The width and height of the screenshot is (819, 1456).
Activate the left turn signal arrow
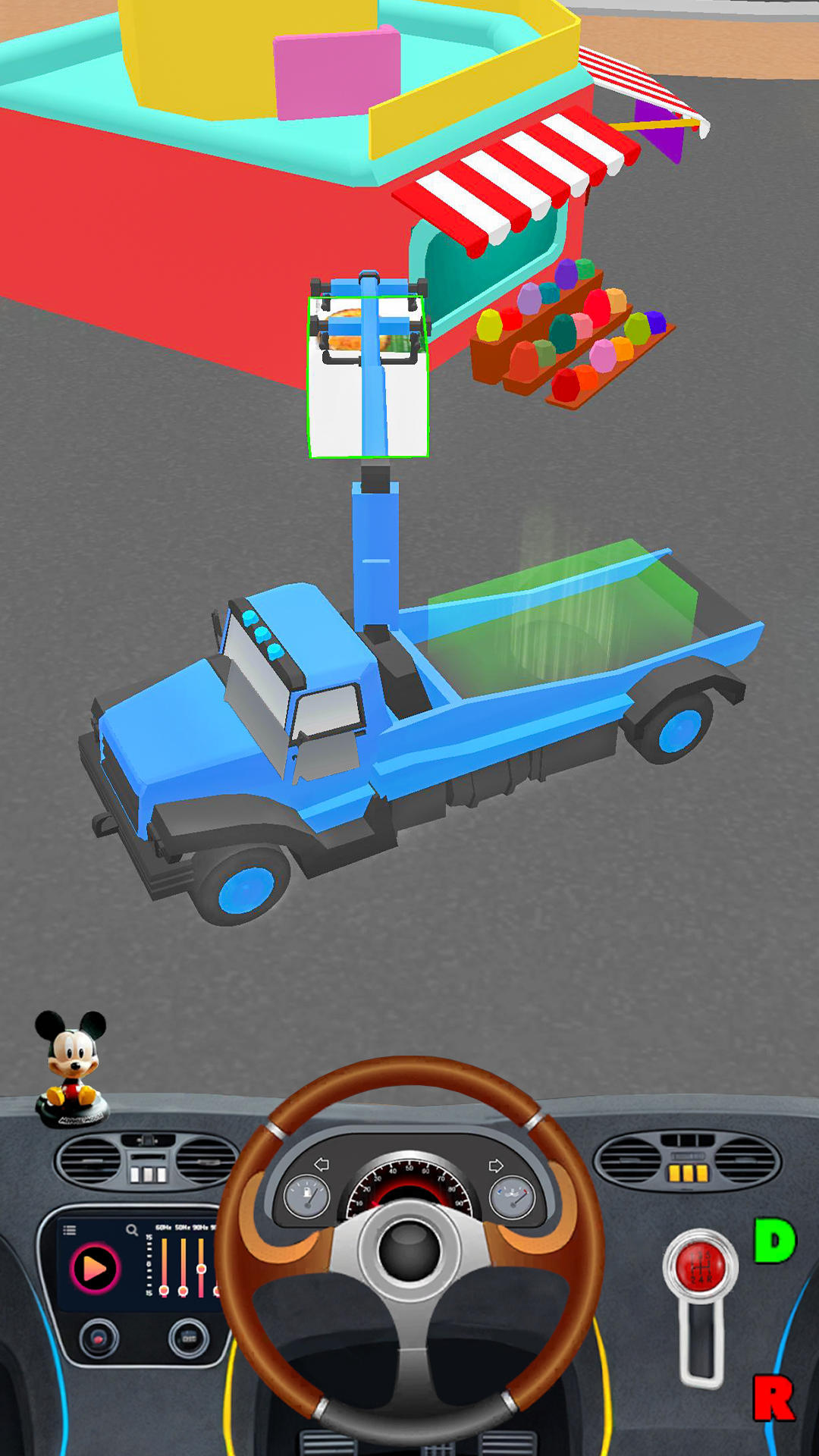coord(322,1164)
